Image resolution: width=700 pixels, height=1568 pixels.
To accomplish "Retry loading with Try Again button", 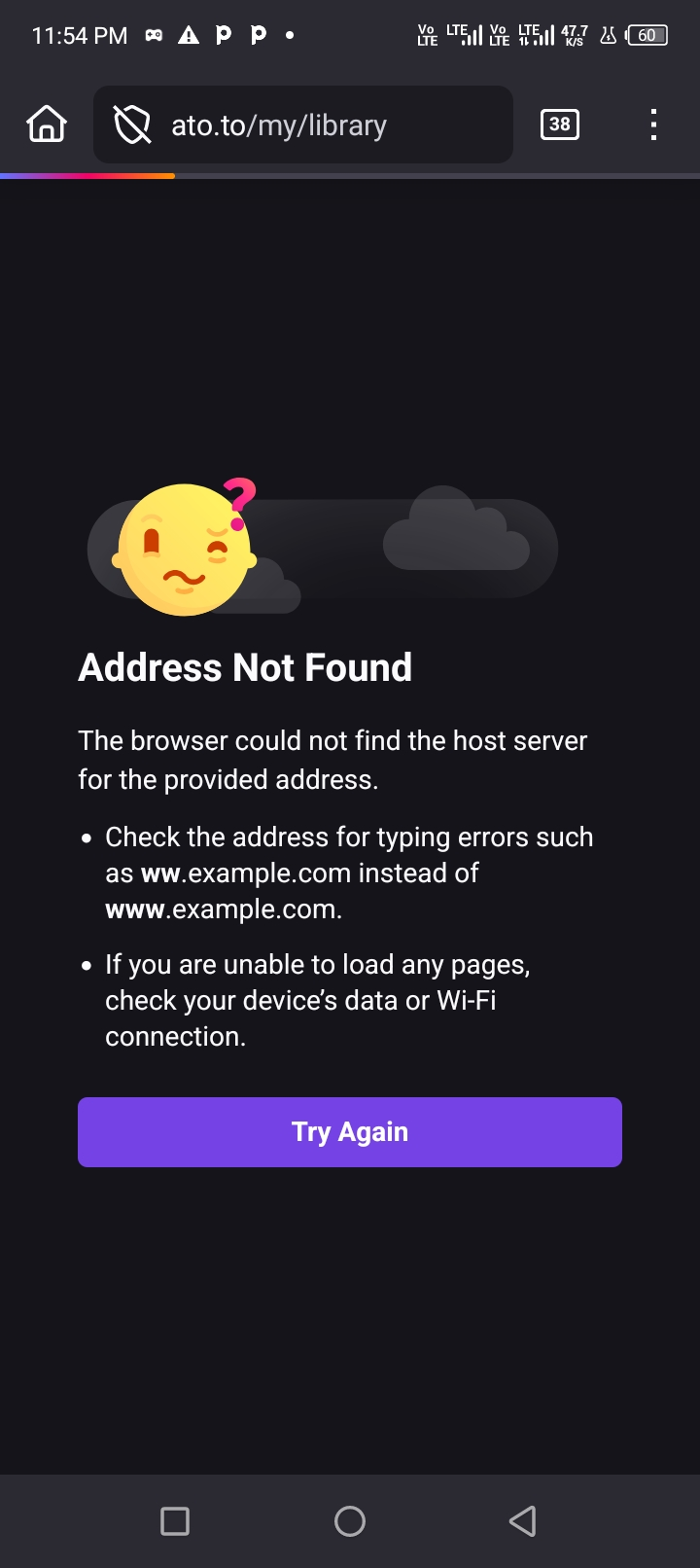I will 350,1131.
